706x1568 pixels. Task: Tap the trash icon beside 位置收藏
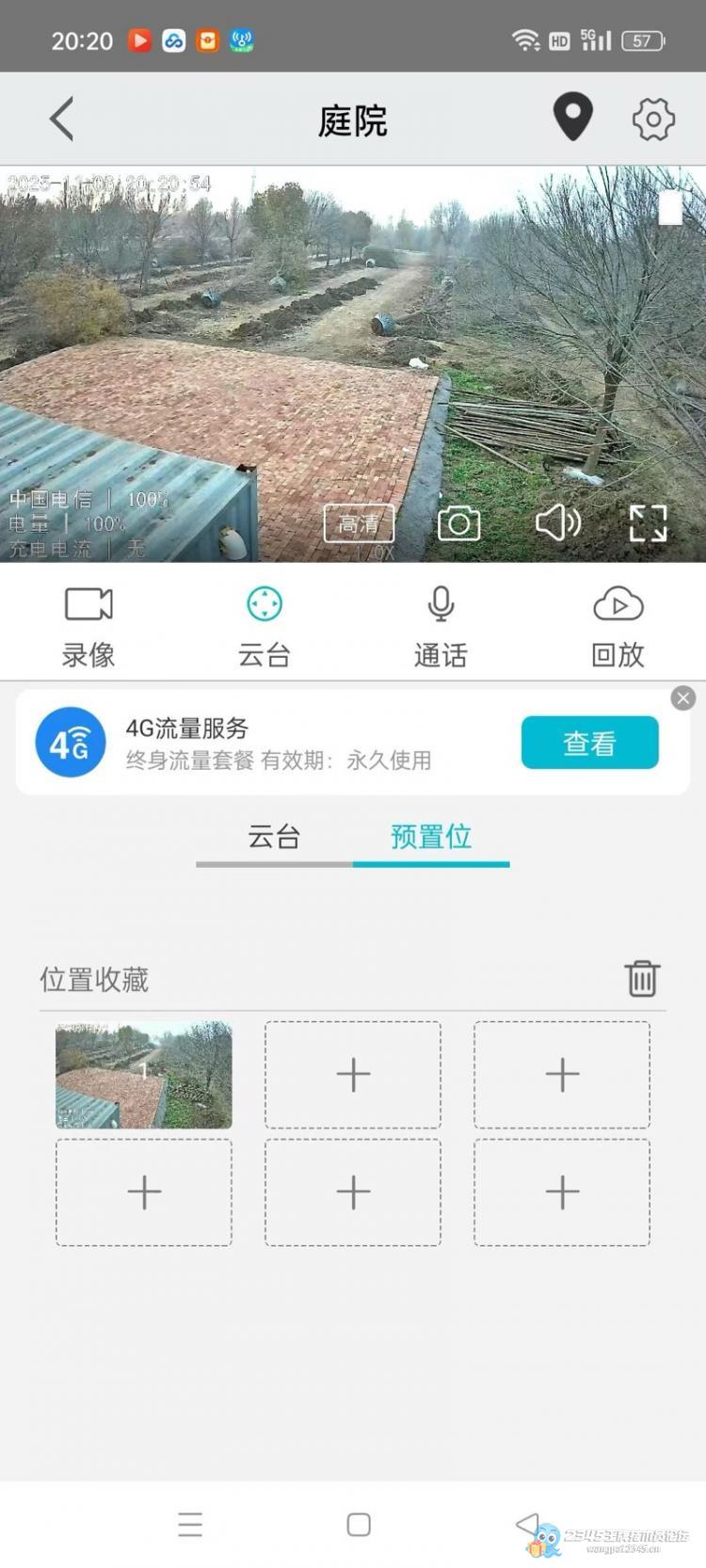tap(642, 979)
